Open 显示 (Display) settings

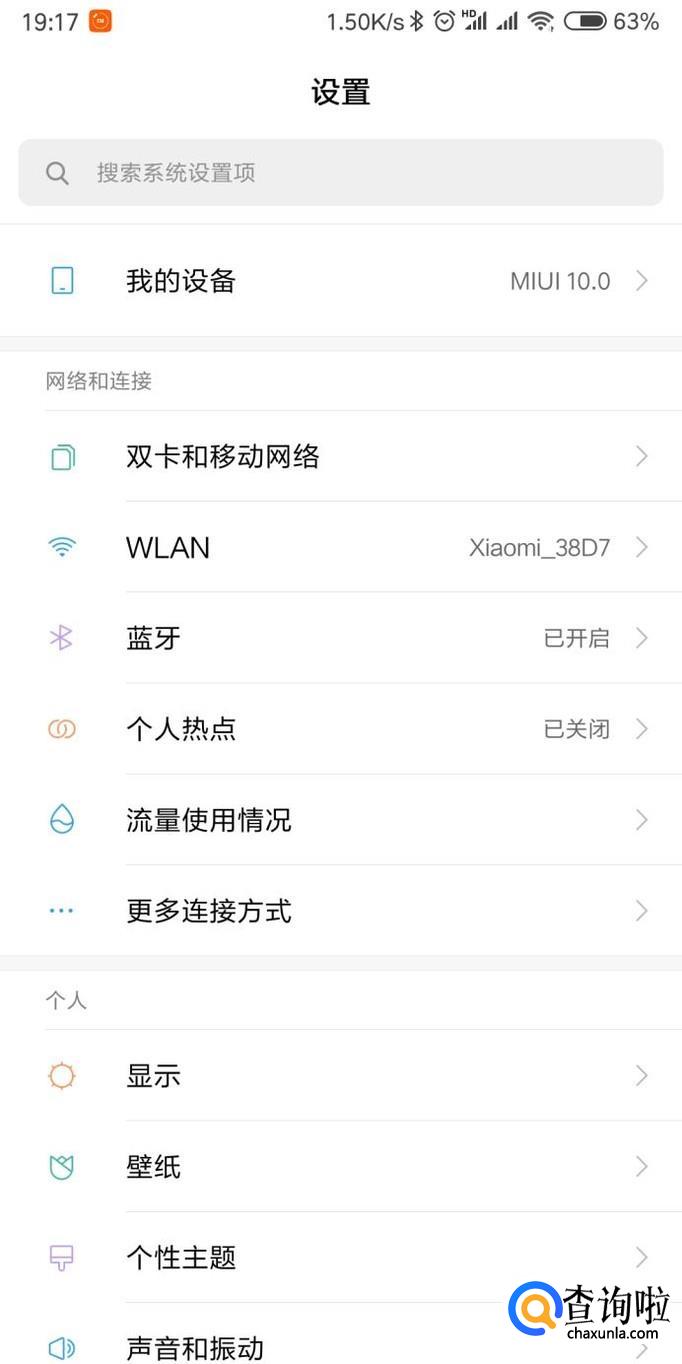340,1076
